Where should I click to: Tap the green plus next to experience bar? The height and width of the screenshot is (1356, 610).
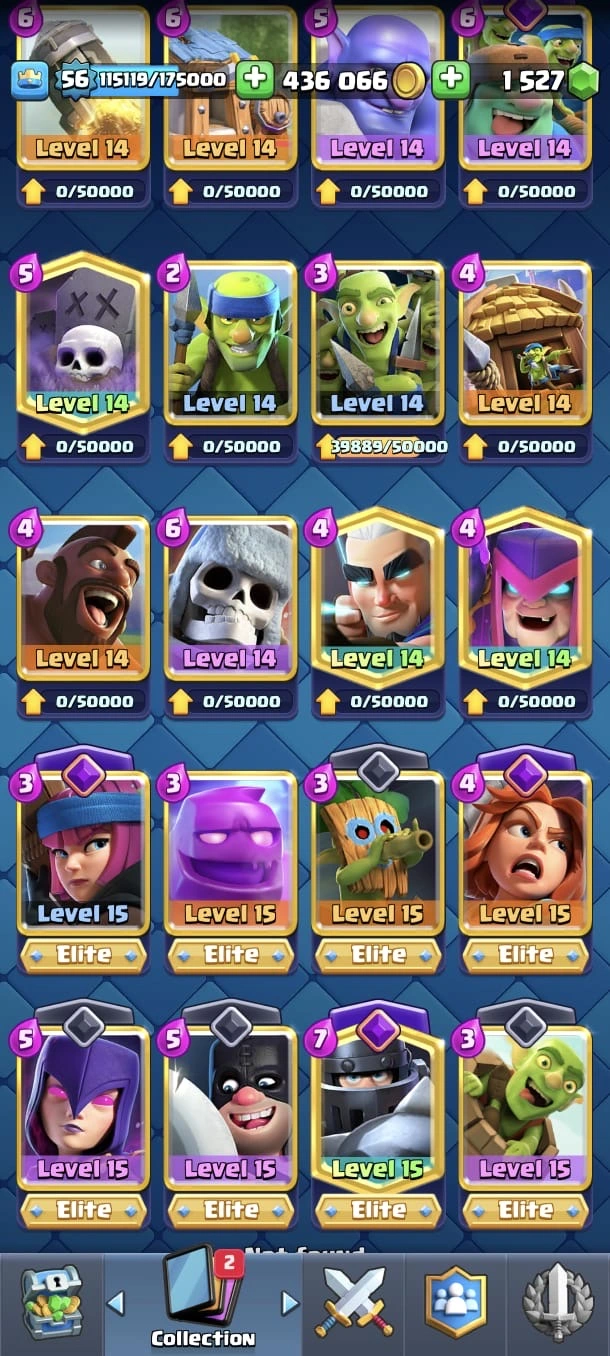(x=255, y=80)
